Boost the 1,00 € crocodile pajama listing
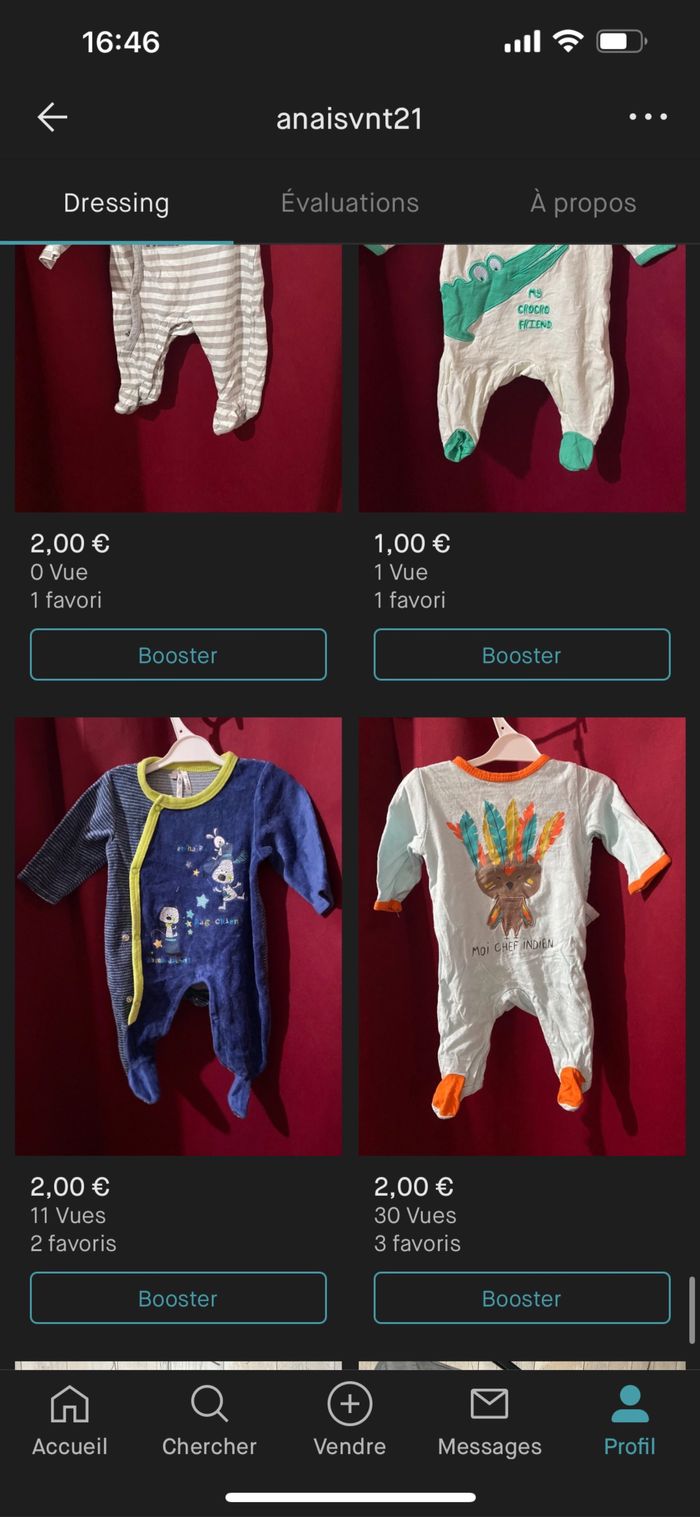Viewport: 700px width, 1517px height. [x=521, y=655]
